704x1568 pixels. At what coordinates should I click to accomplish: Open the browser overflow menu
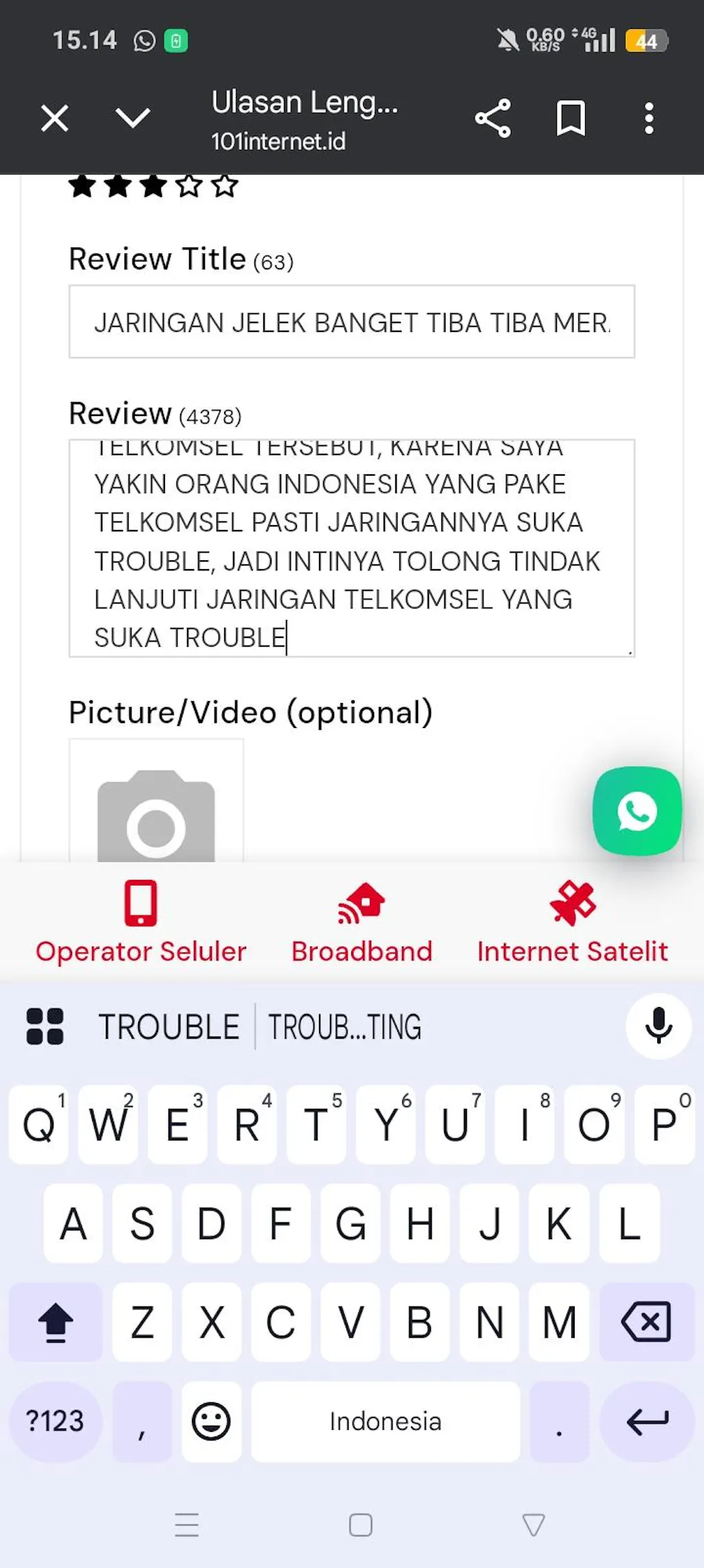coord(648,118)
